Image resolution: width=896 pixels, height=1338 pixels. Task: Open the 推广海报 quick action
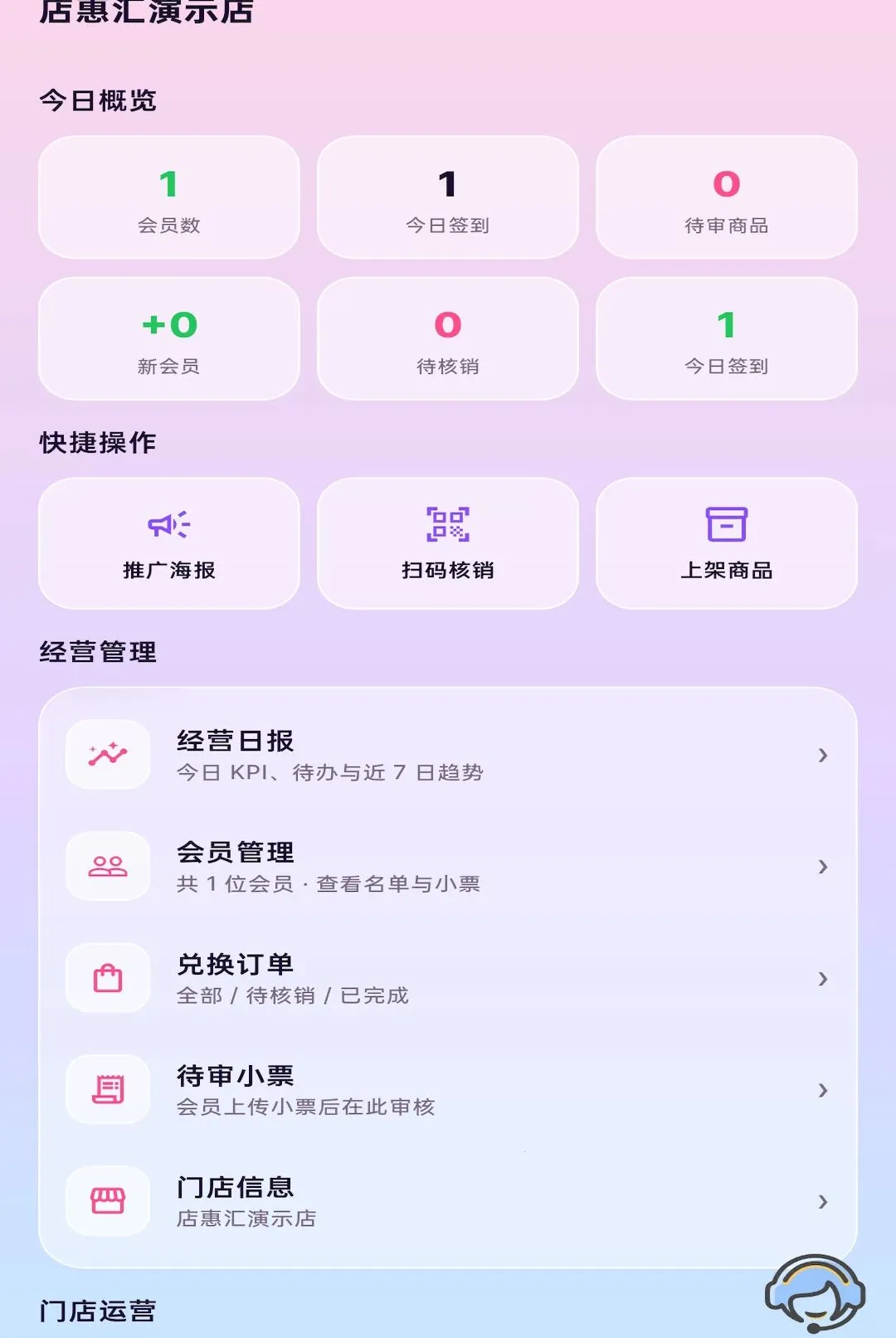click(x=169, y=543)
